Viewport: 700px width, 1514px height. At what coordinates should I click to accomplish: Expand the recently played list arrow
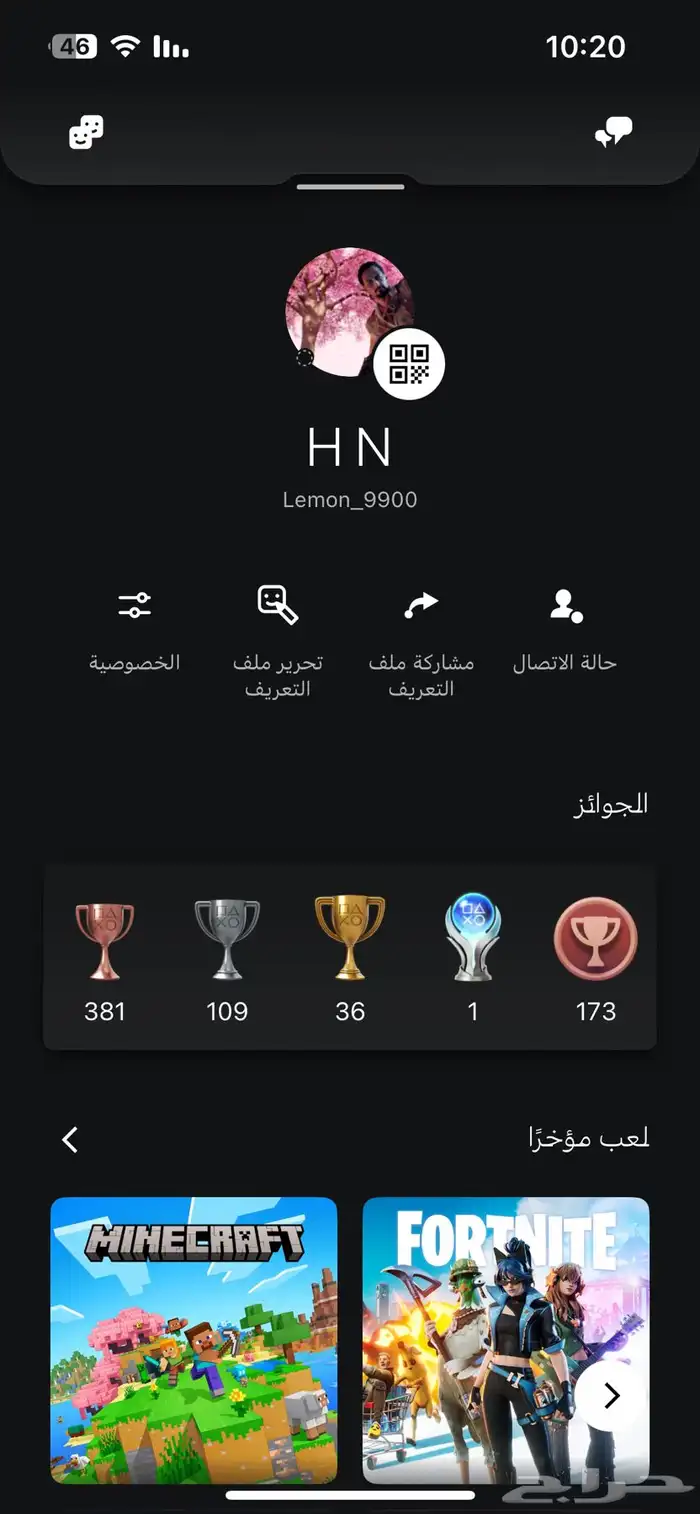click(70, 1139)
